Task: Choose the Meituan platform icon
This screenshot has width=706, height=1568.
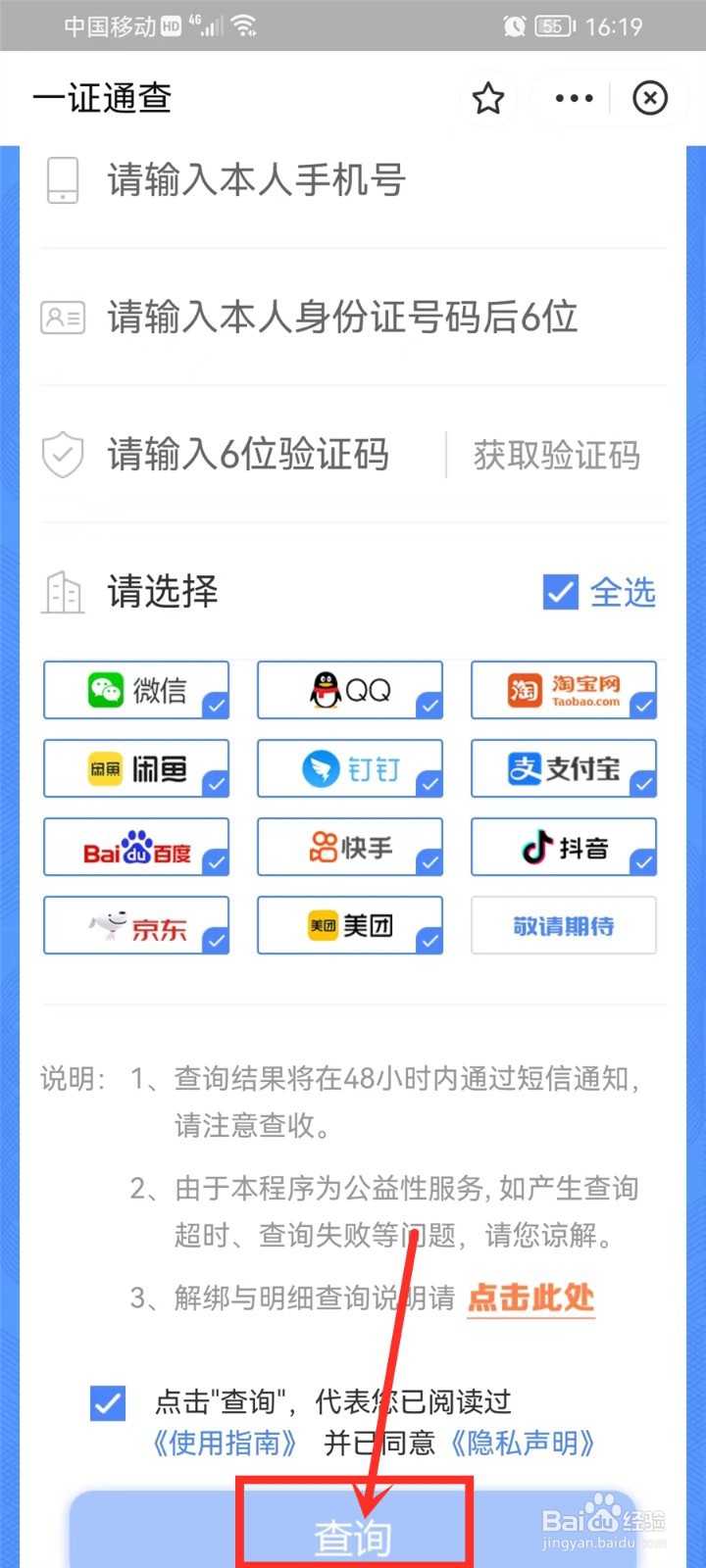Action: [x=349, y=925]
